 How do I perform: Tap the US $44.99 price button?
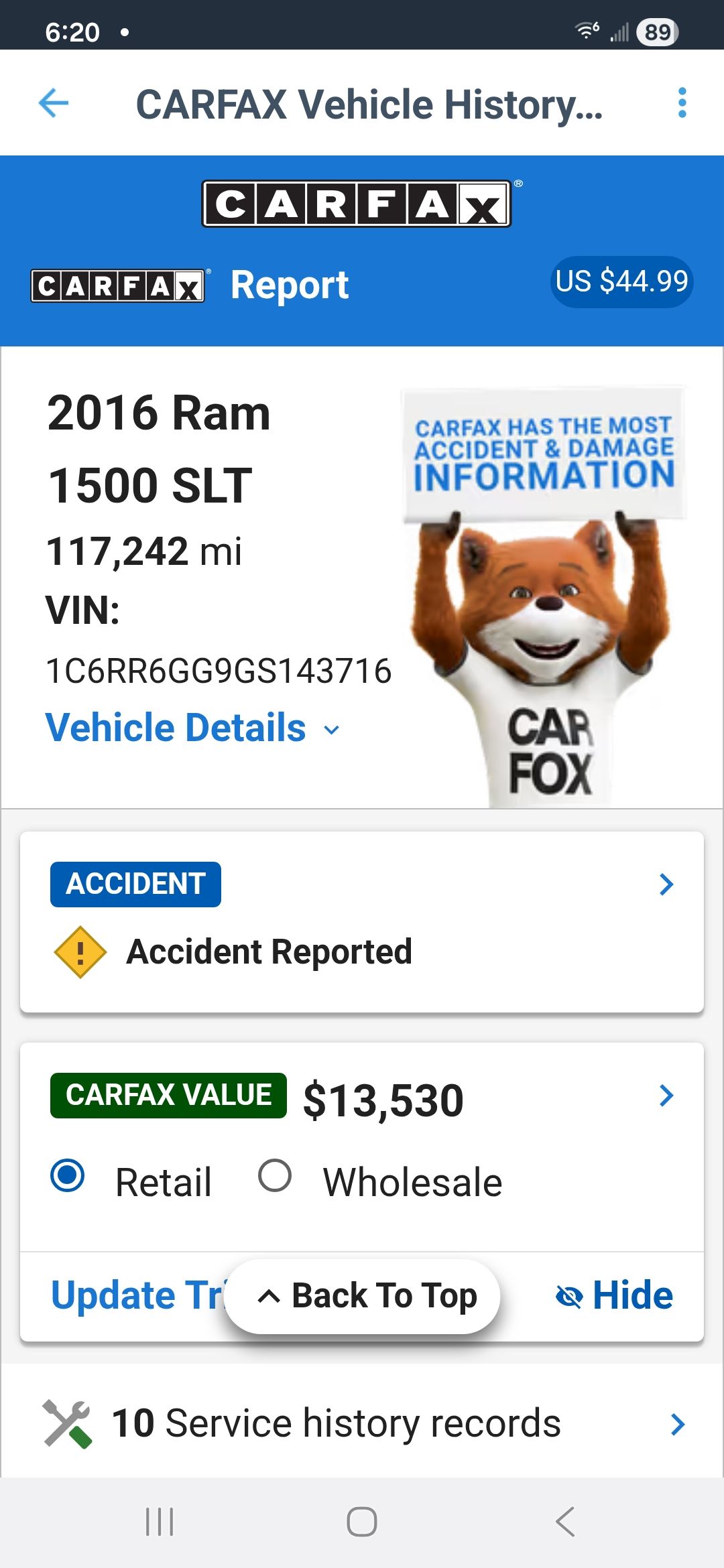point(621,281)
